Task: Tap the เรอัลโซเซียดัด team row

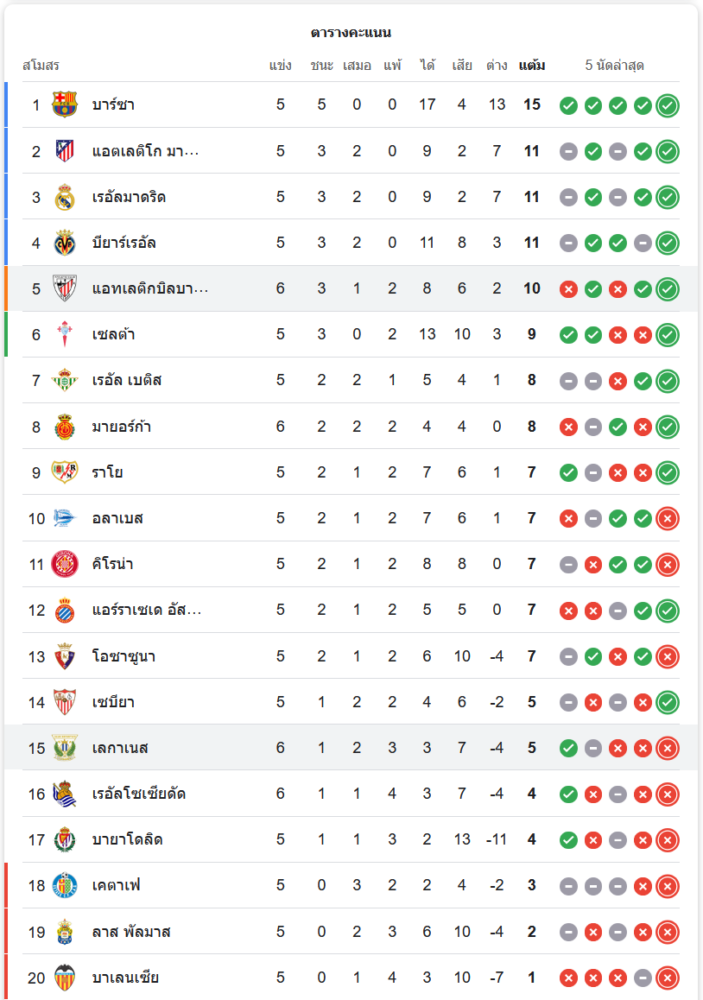Action: [x=138, y=794]
